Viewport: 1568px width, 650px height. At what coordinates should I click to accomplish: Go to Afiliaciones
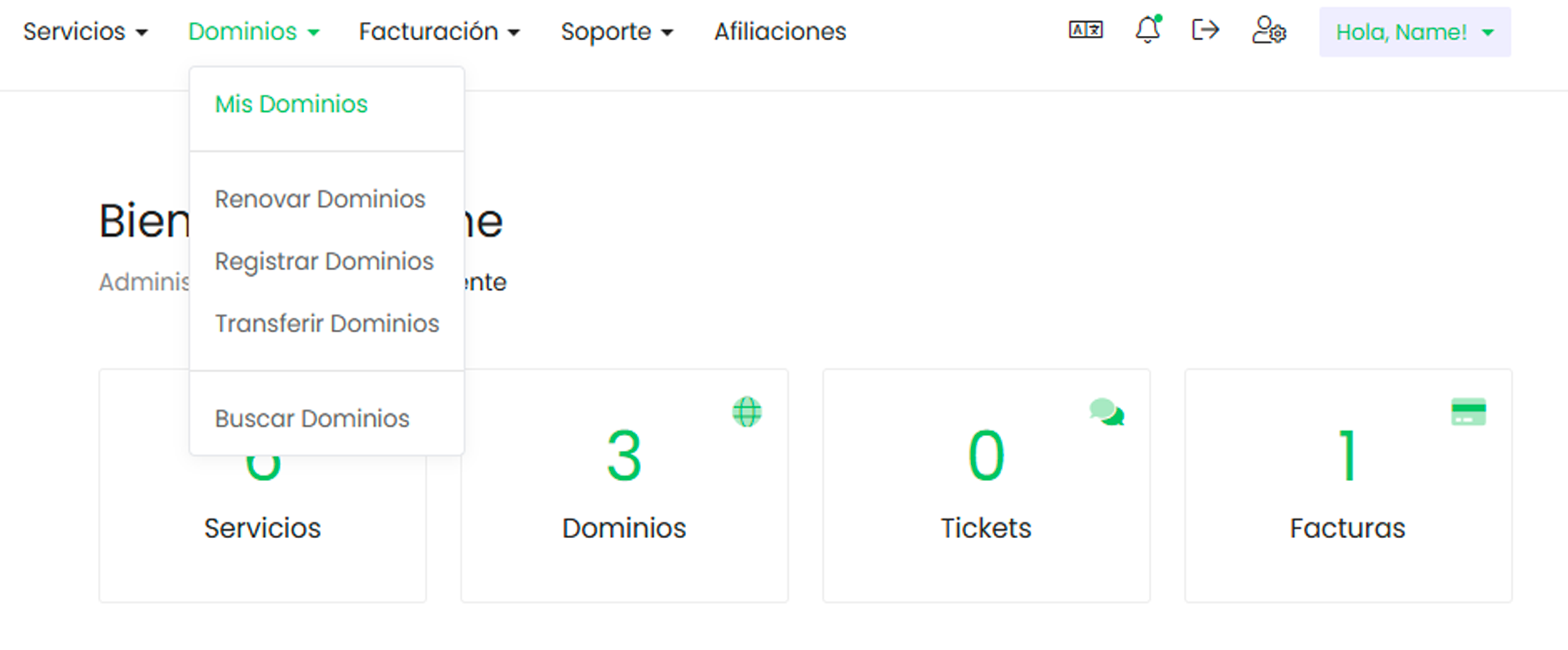tap(780, 32)
